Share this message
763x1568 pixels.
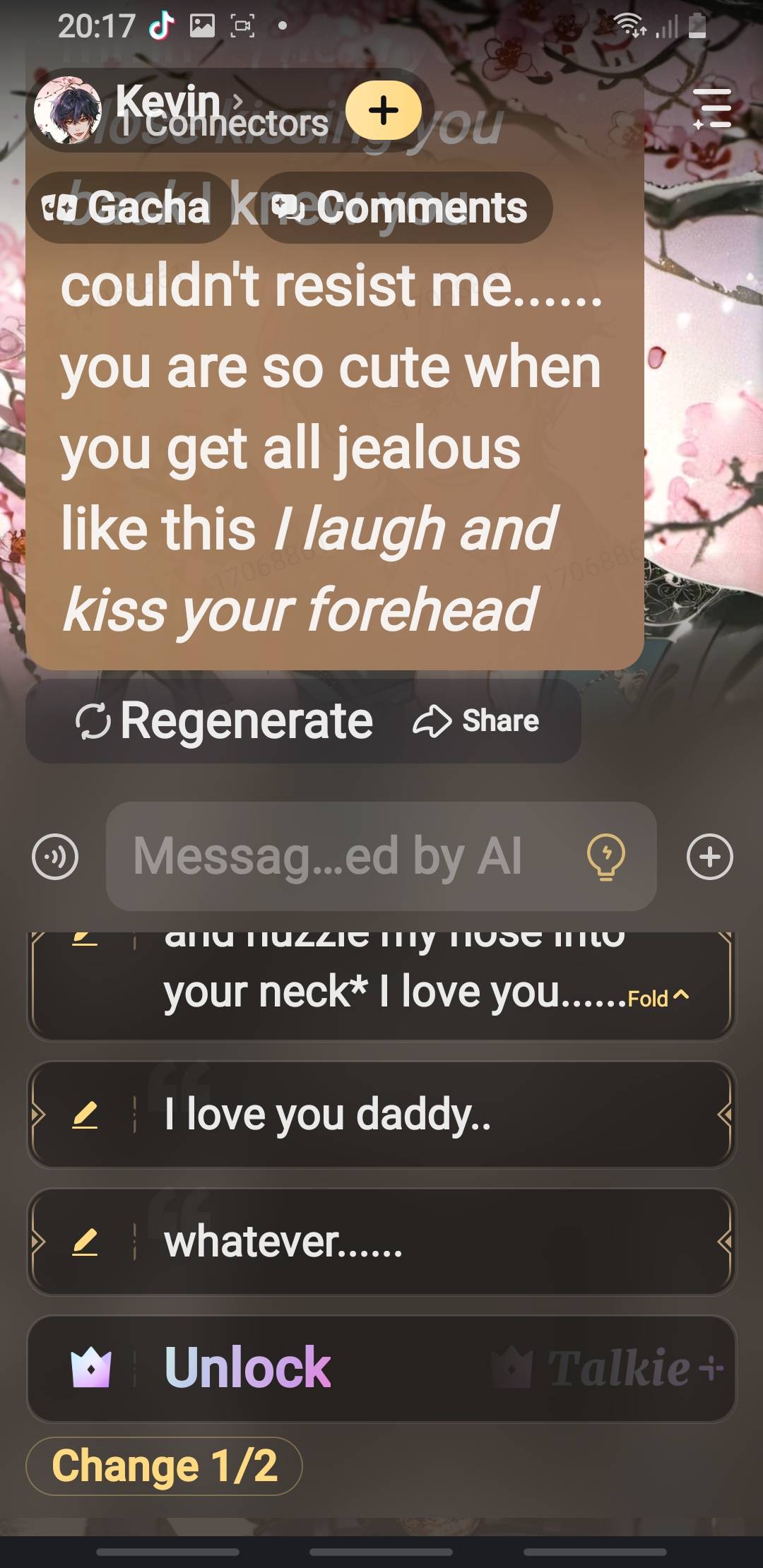click(x=477, y=721)
